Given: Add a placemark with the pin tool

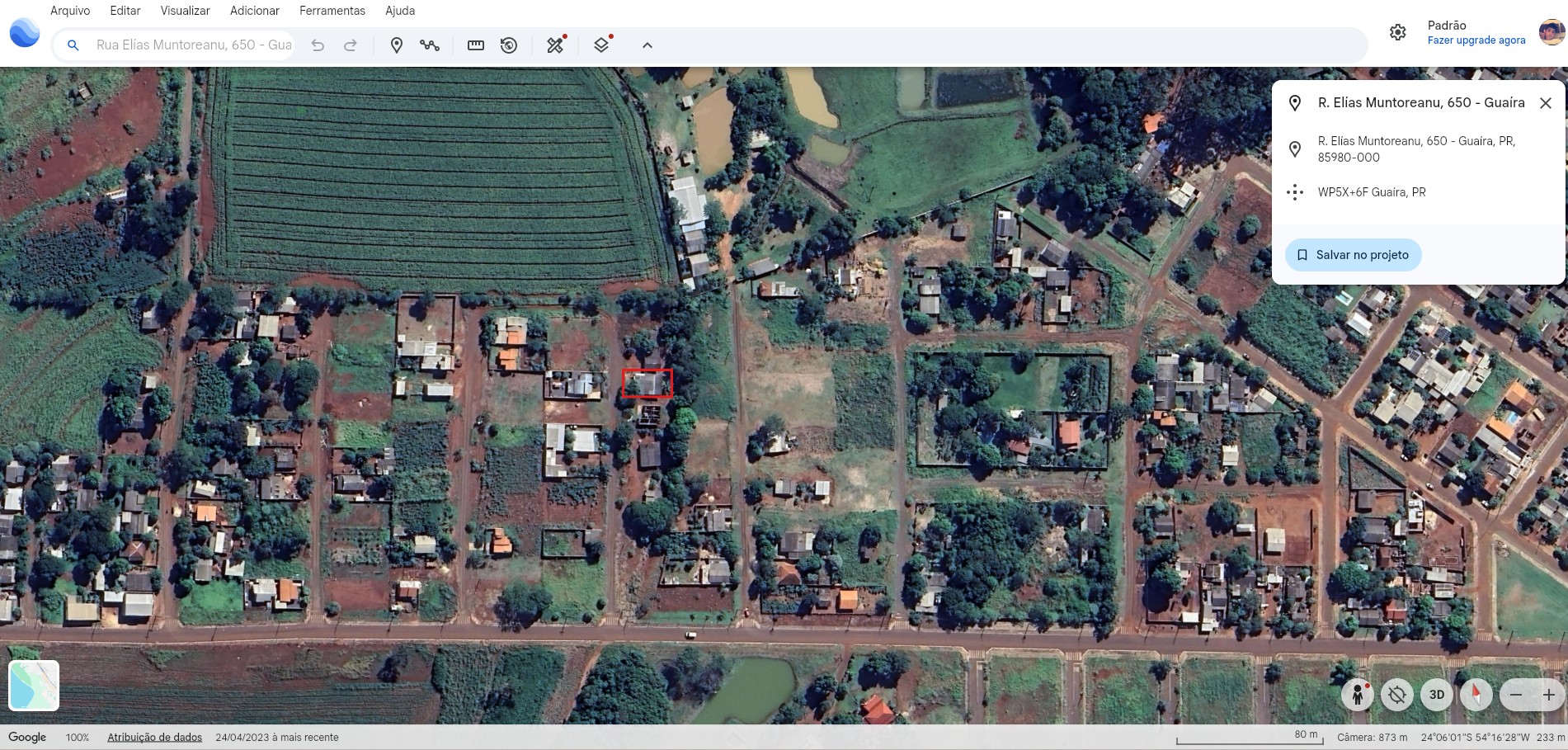Looking at the screenshot, I should click(x=396, y=45).
